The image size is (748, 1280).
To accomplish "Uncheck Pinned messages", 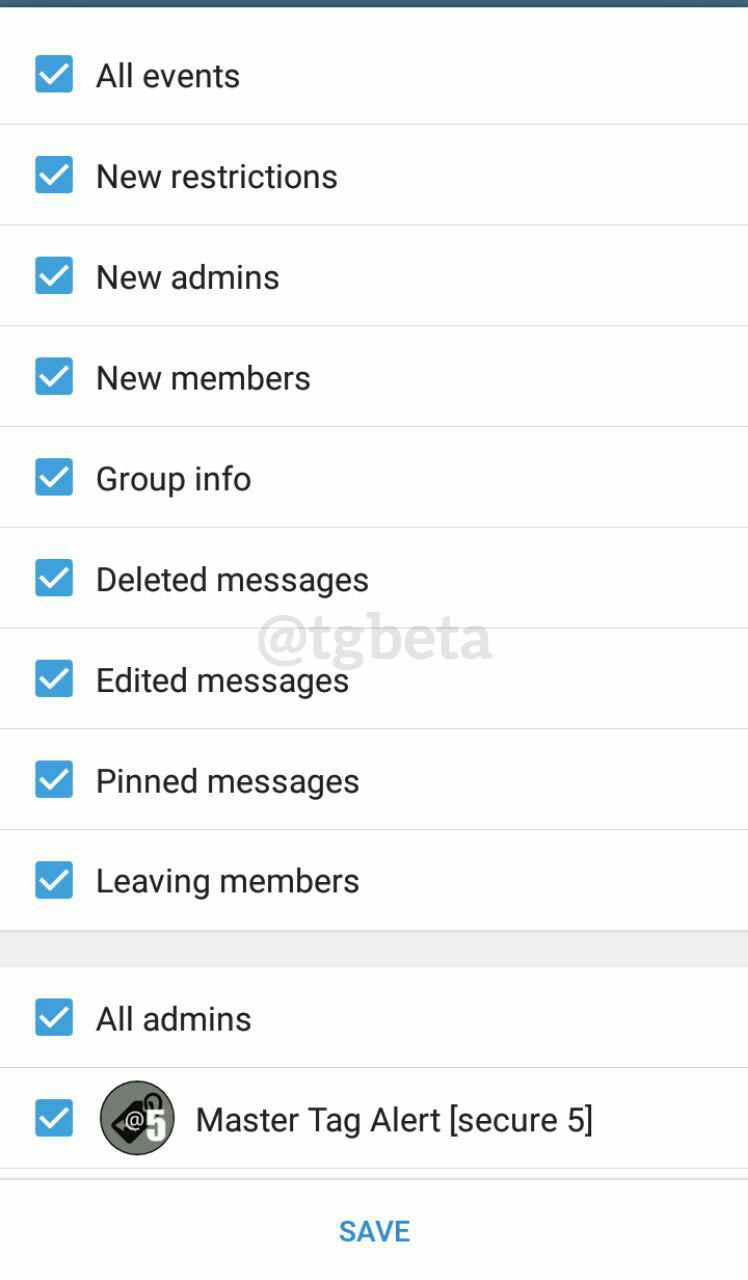I will [54, 780].
